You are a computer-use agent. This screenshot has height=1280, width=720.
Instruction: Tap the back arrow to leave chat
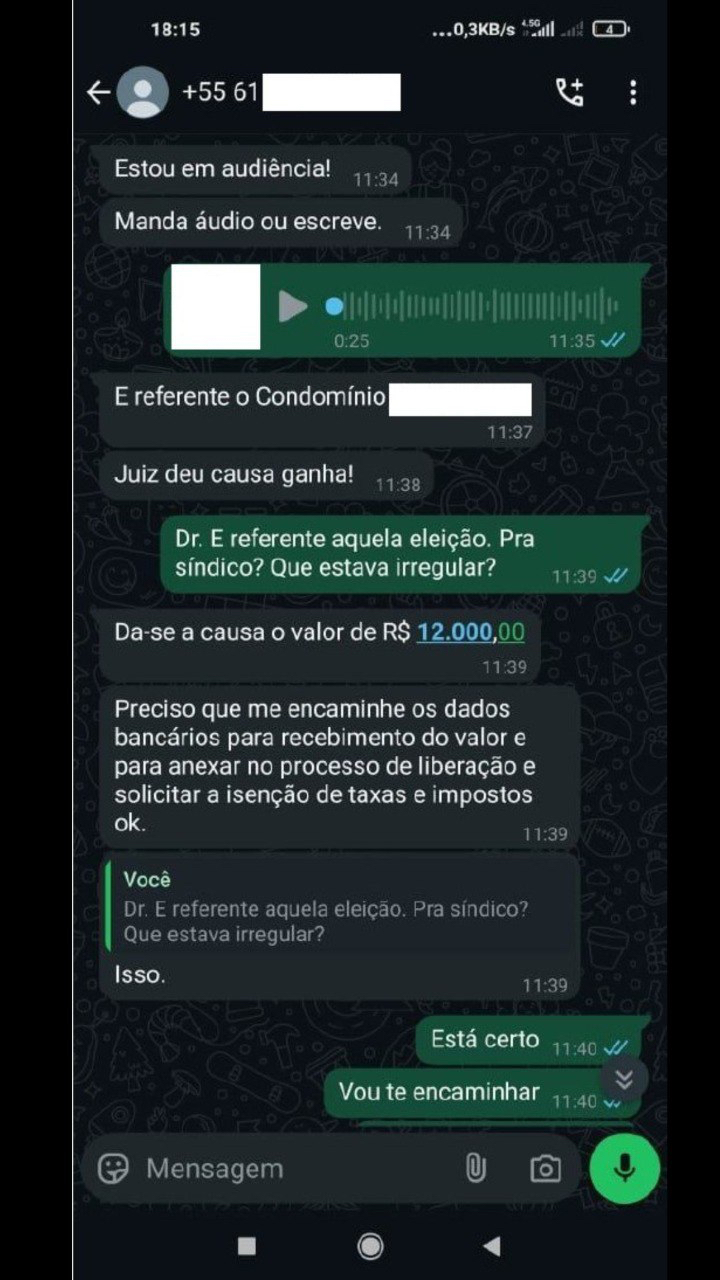[x=98, y=93]
